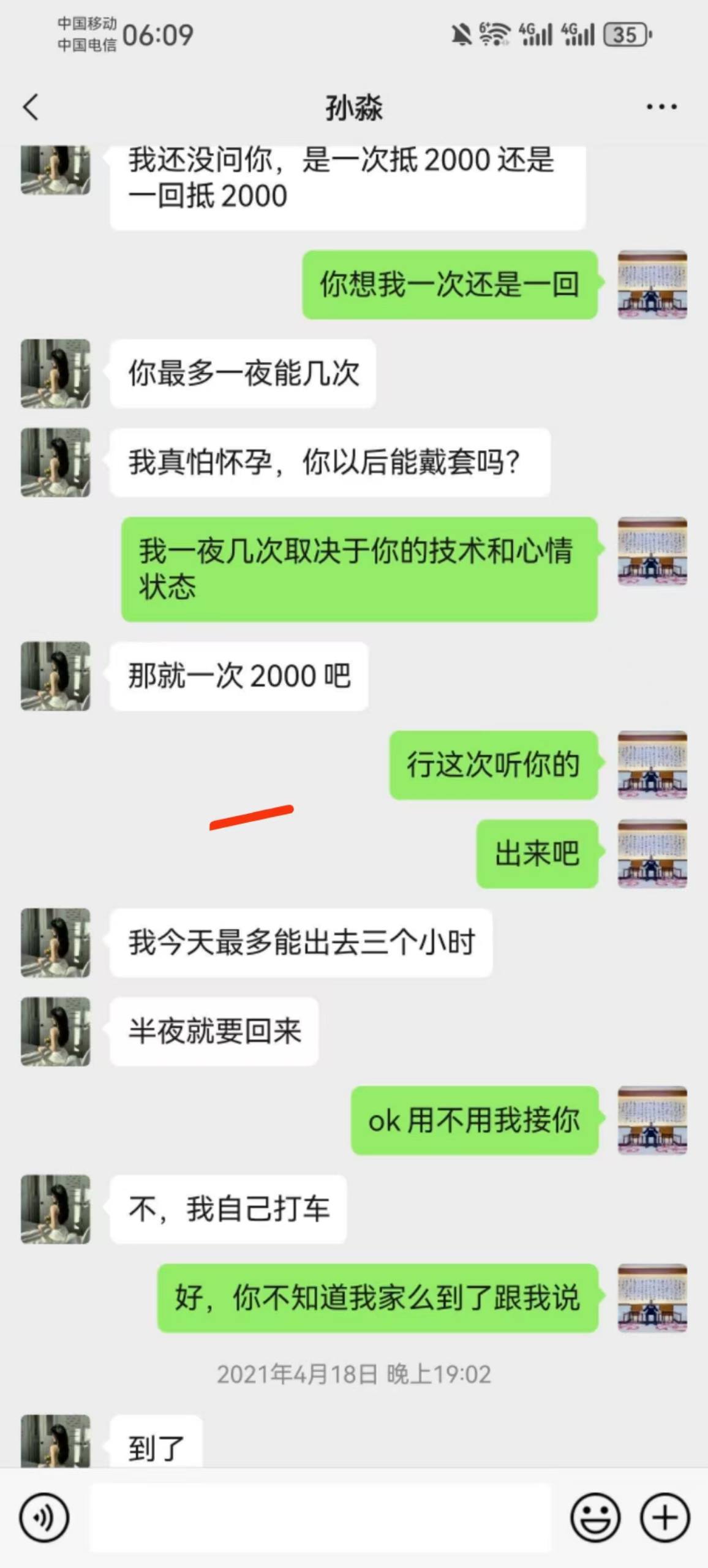Tap sender avatar next to '出来吧'
The height and width of the screenshot is (1568, 708).
(652, 854)
